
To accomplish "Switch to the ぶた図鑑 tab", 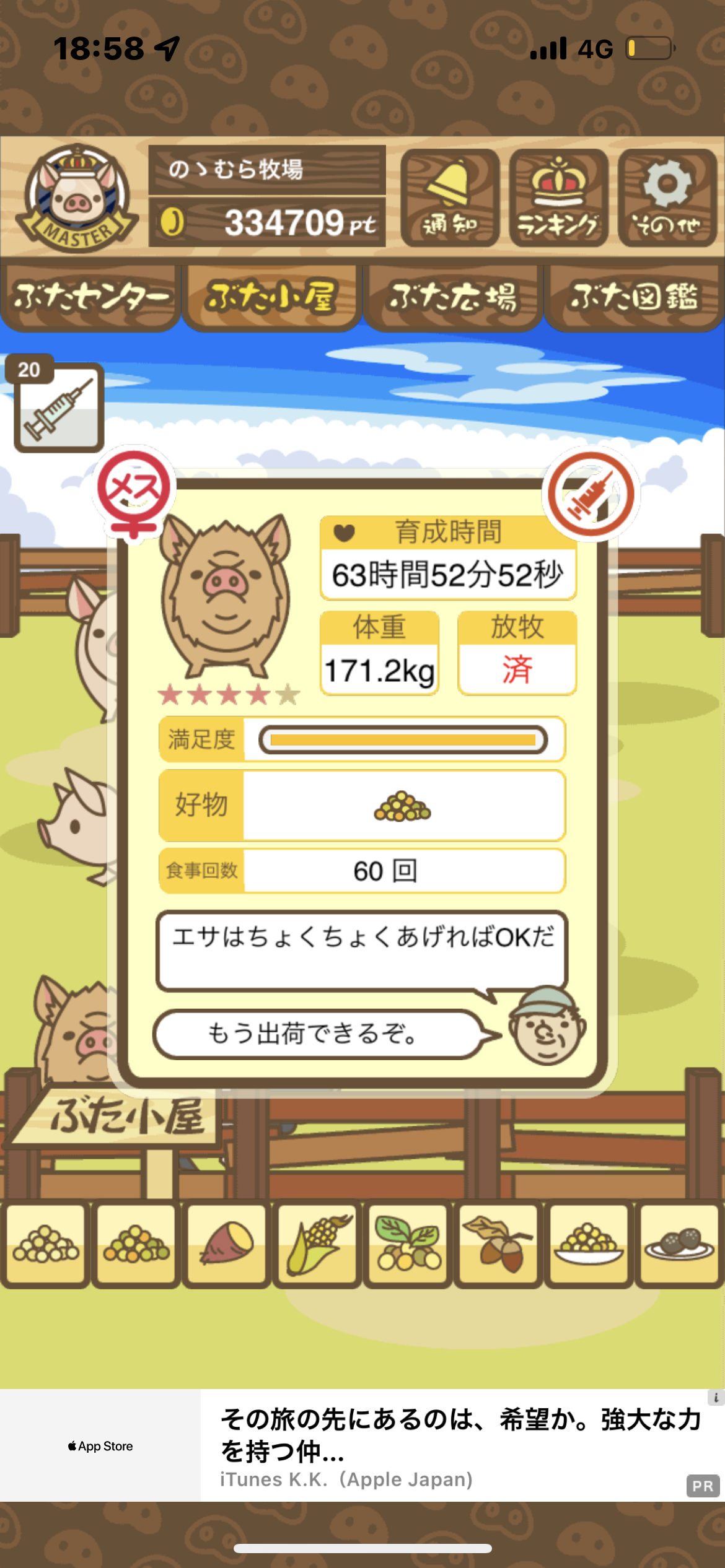I will [x=635, y=297].
